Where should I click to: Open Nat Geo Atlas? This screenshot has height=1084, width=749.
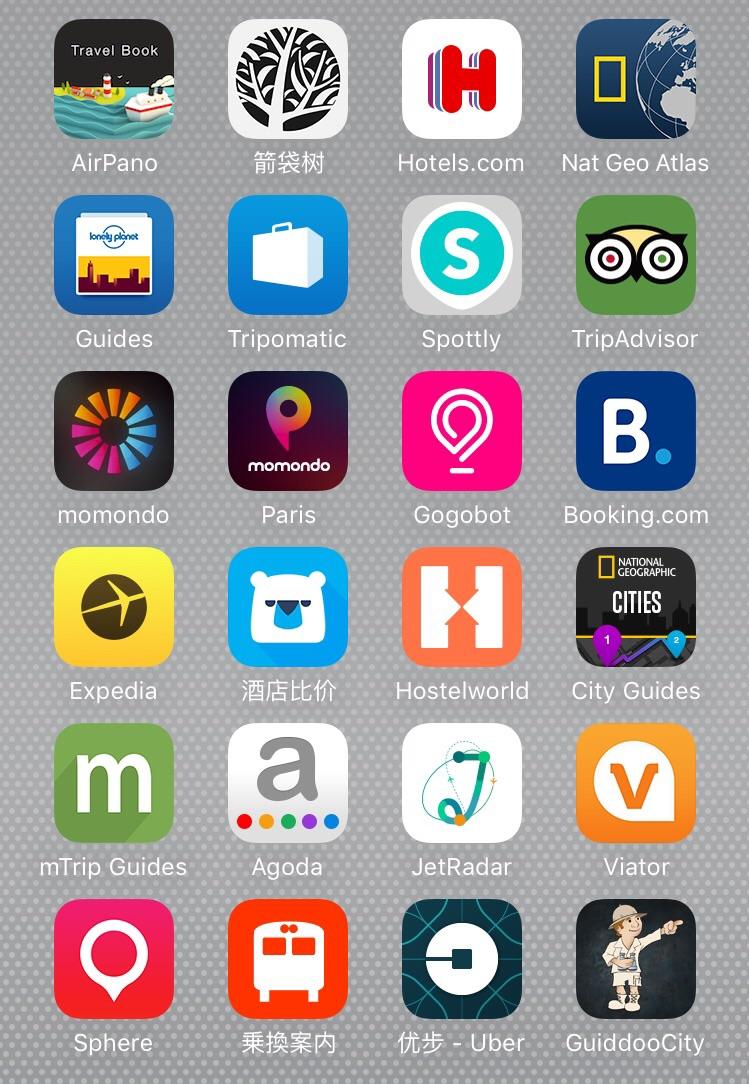tap(635, 79)
